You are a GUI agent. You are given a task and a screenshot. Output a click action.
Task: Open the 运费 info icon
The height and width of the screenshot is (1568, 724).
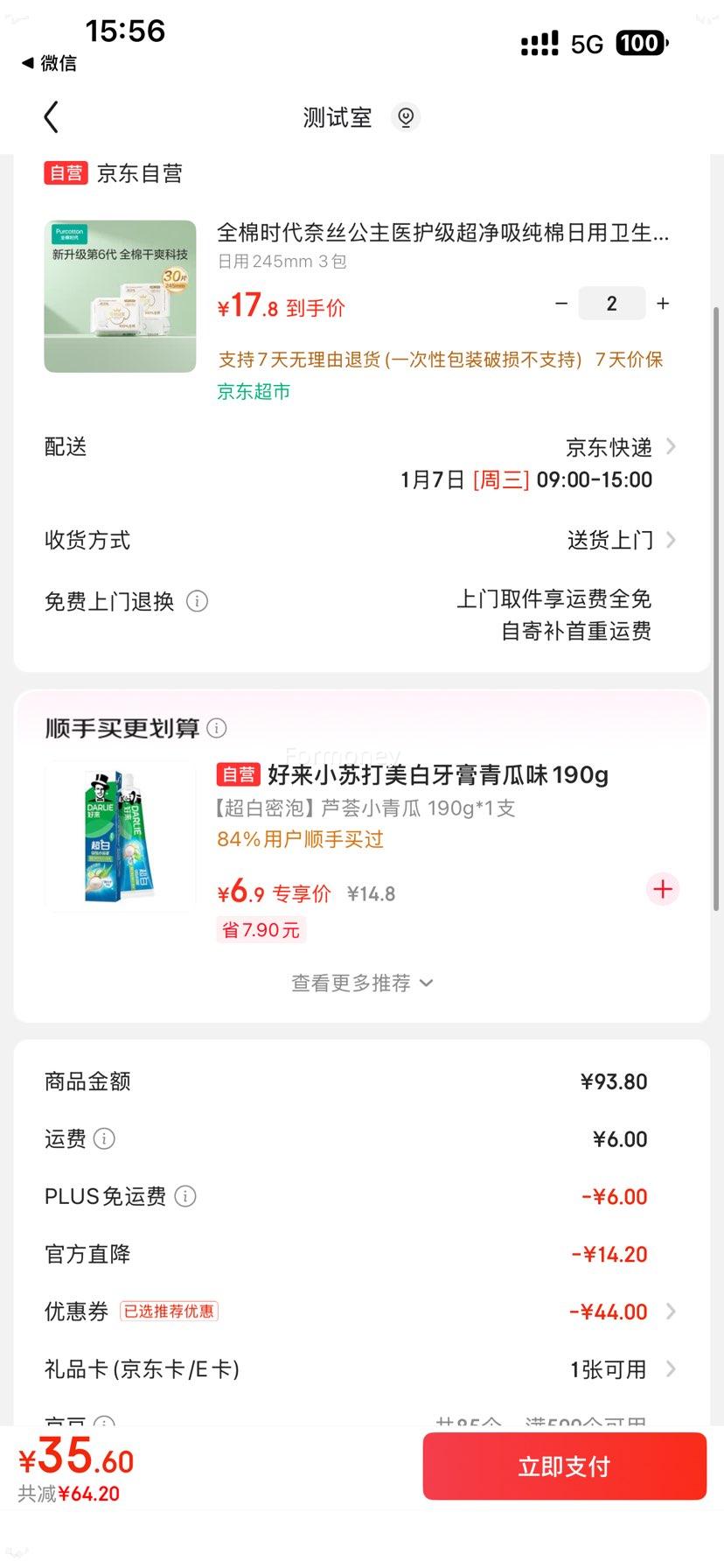105,1138
